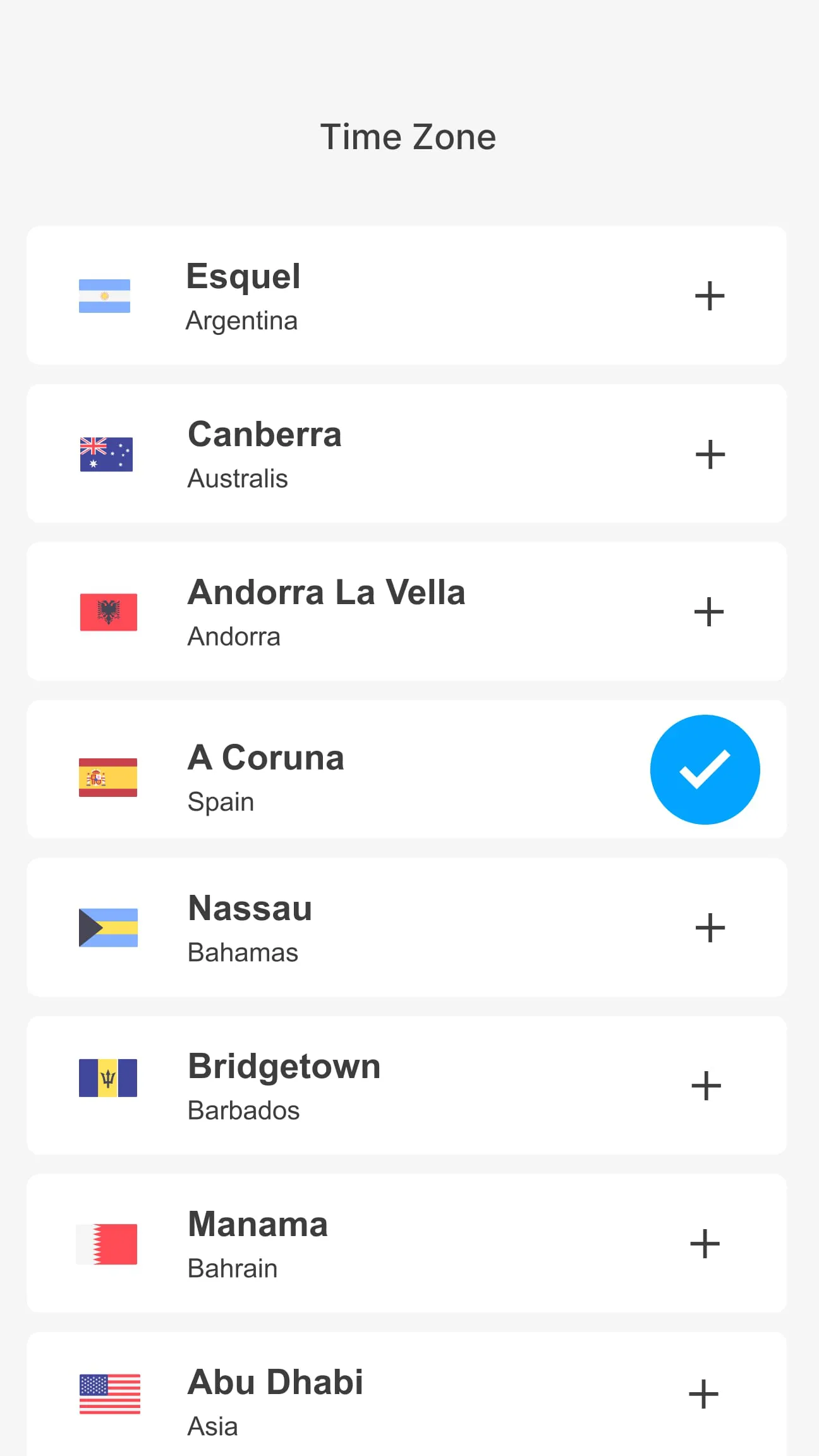The height and width of the screenshot is (1456, 819).
Task: Deselect the checked A Coruna time zone
Action: click(705, 769)
